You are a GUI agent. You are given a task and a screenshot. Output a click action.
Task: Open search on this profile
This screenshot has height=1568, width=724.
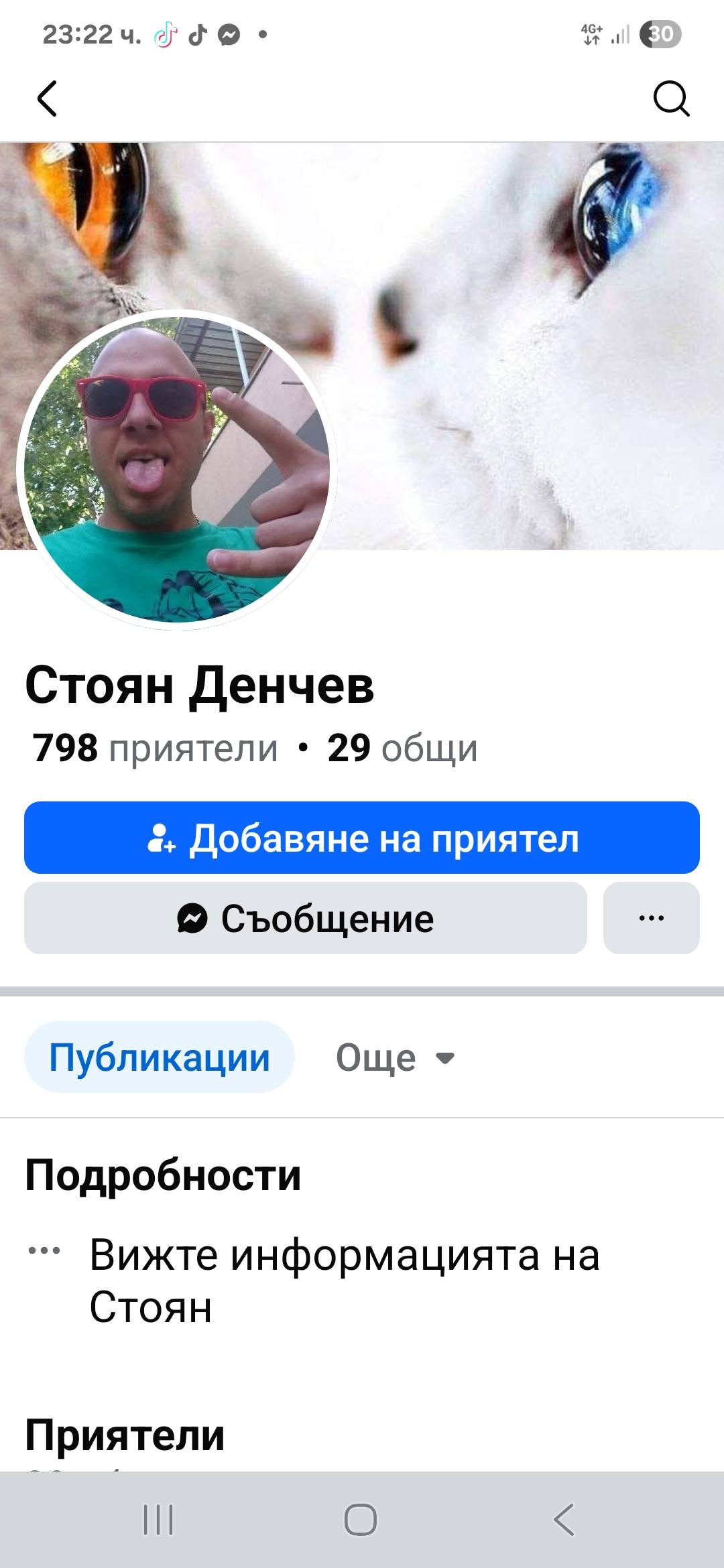pos(671,99)
